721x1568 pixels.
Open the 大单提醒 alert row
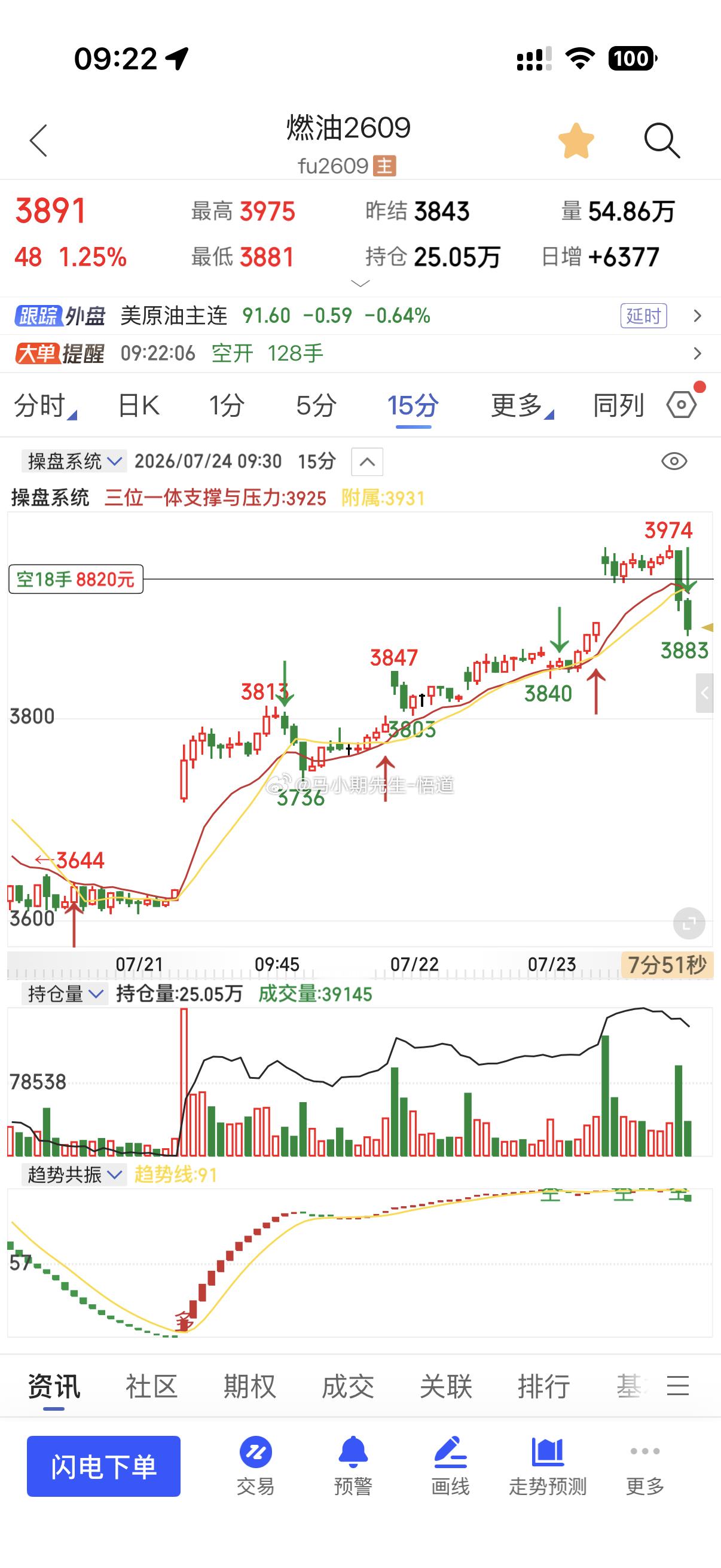coord(360,353)
